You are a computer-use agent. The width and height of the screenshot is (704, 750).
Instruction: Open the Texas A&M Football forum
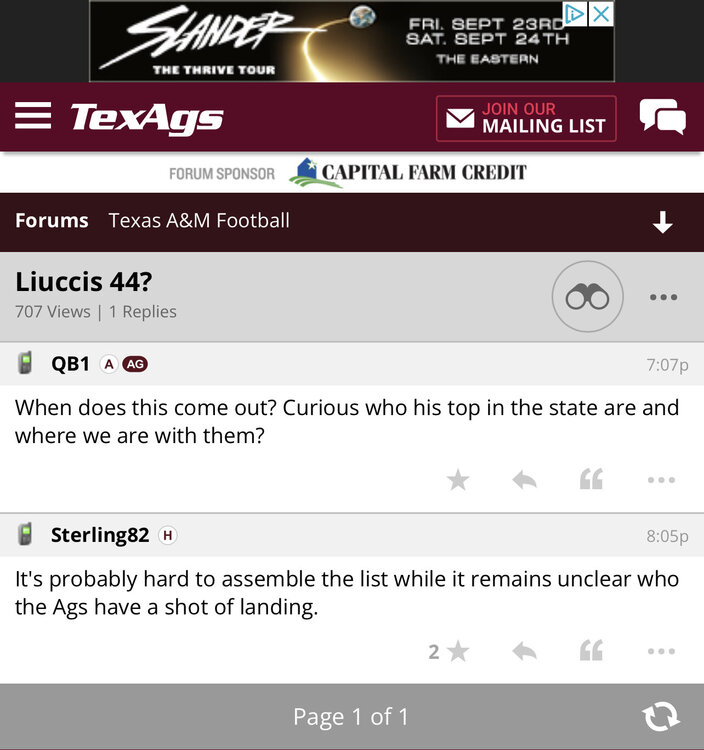pyautogui.click(x=199, y=220)
